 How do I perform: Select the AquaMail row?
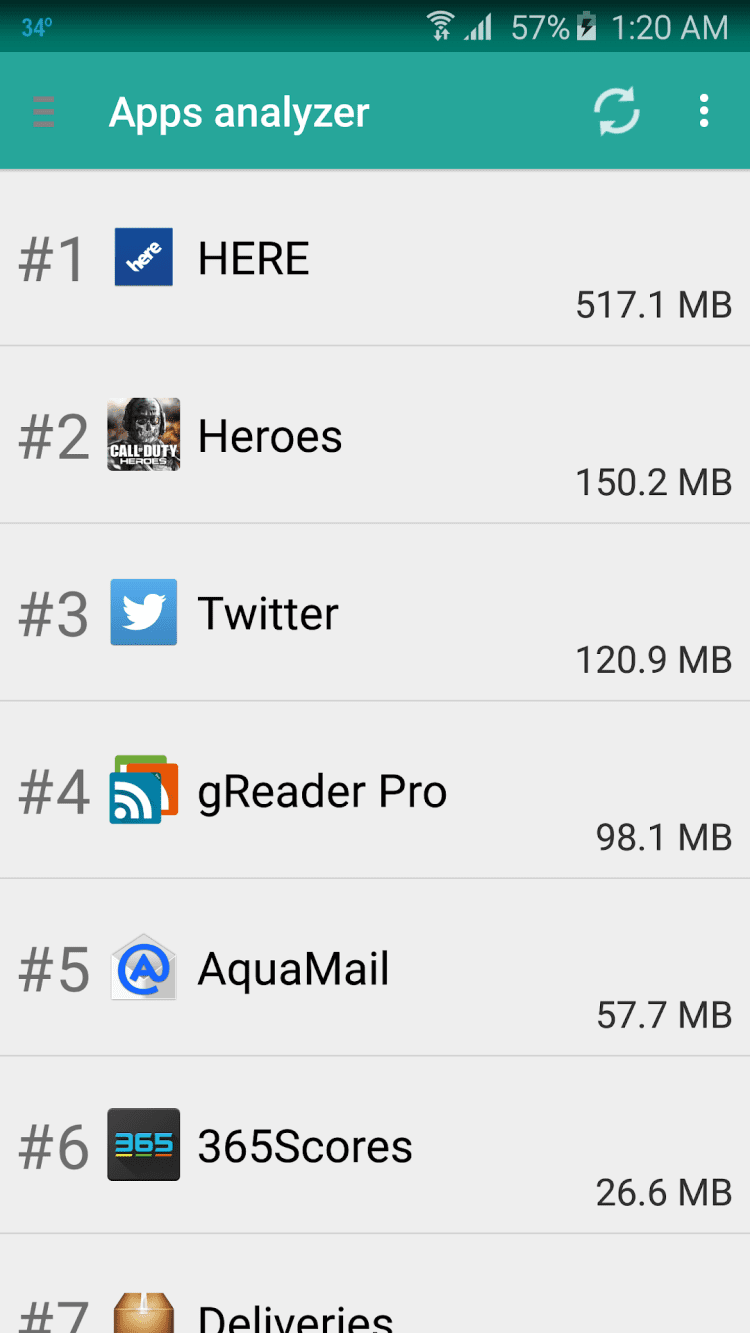coord(375,968)
